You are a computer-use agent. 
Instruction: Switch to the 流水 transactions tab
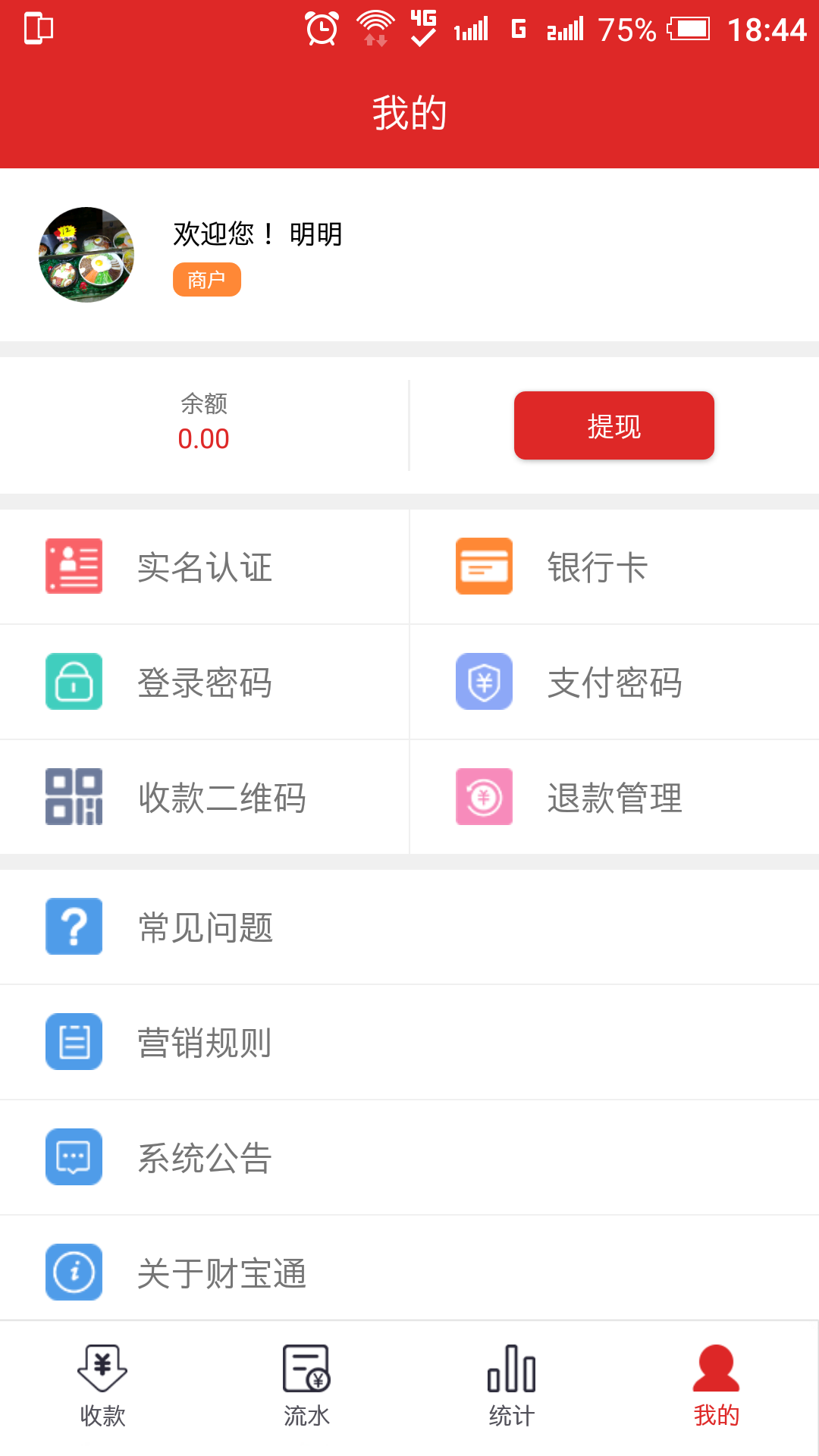(x=307, y=1386)
